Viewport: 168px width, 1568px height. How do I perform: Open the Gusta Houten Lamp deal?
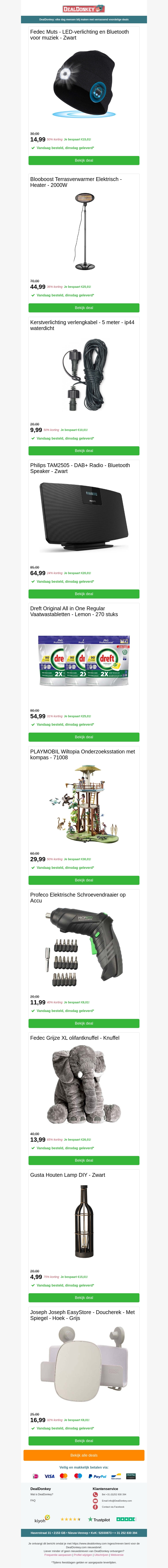(x=84, y=1298)
